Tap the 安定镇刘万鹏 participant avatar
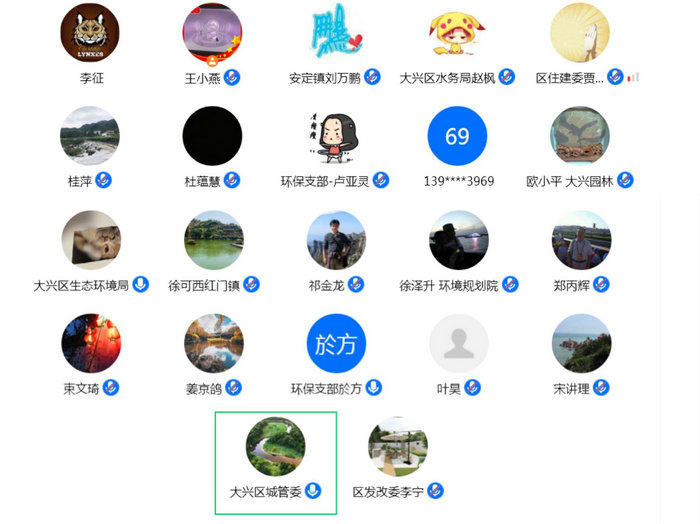Image resolution: width=700 pixels, height=524 pixels. point(335,34)
